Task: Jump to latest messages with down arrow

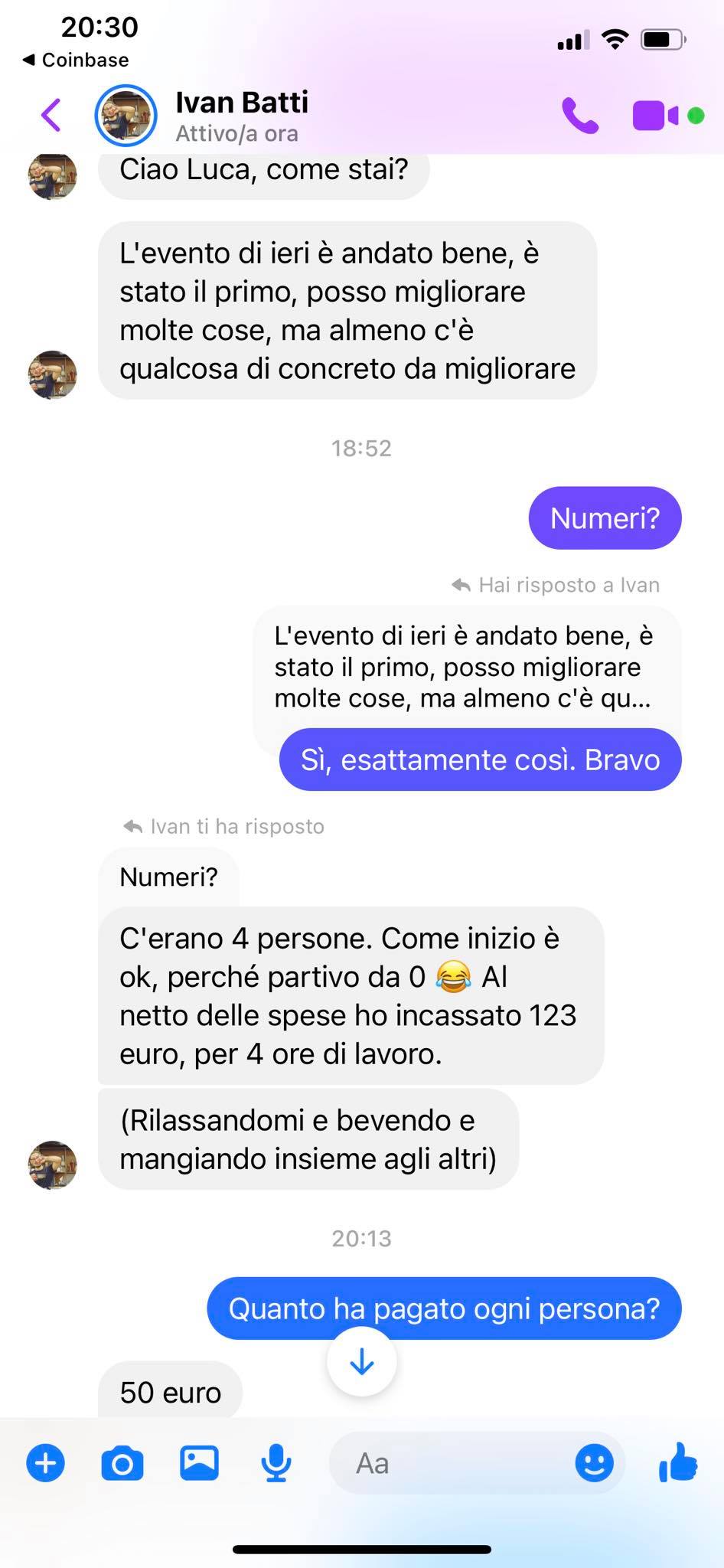Action: pos(361,1362)
